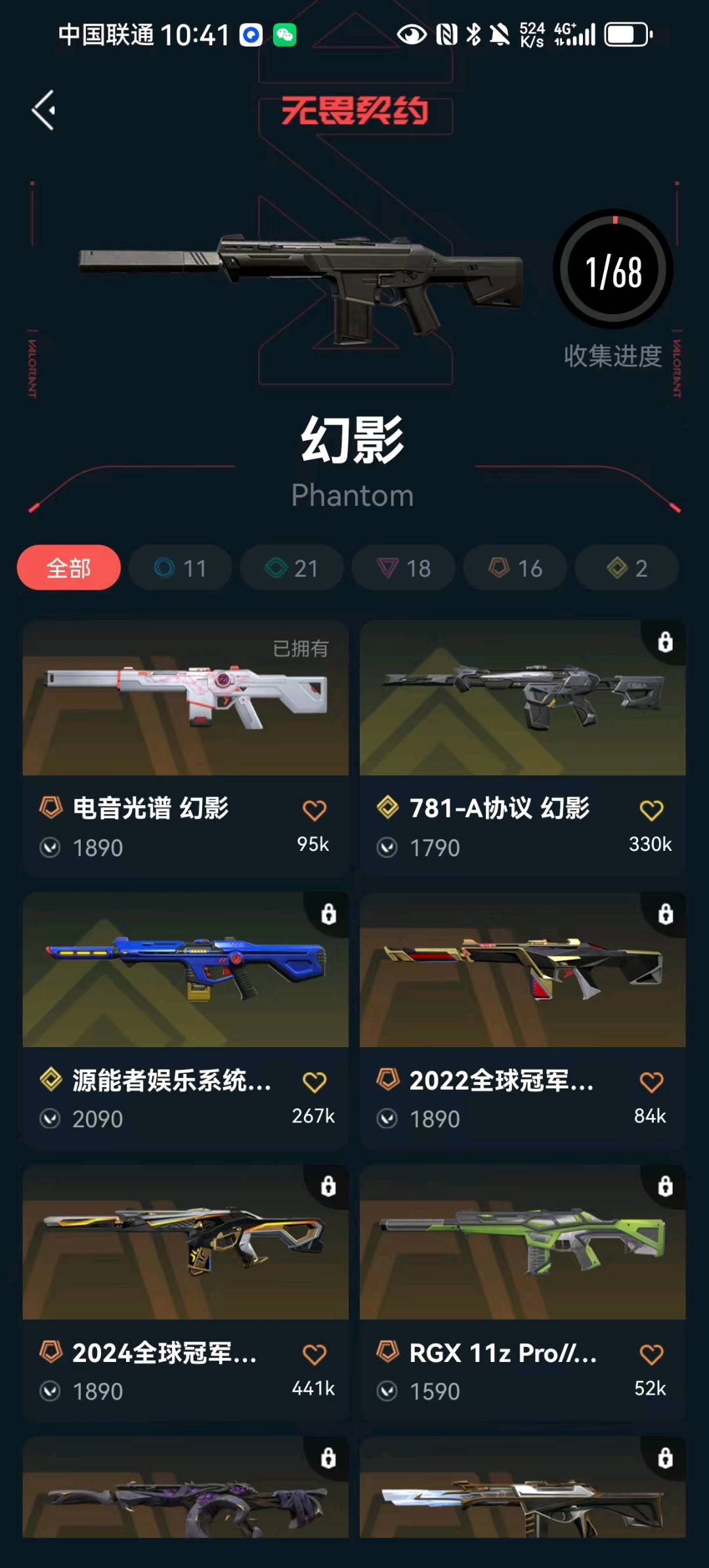Screen dimensions: 709x1568
Task: Like the 2024全球冠军 skin
Action: pos(314,1354)
